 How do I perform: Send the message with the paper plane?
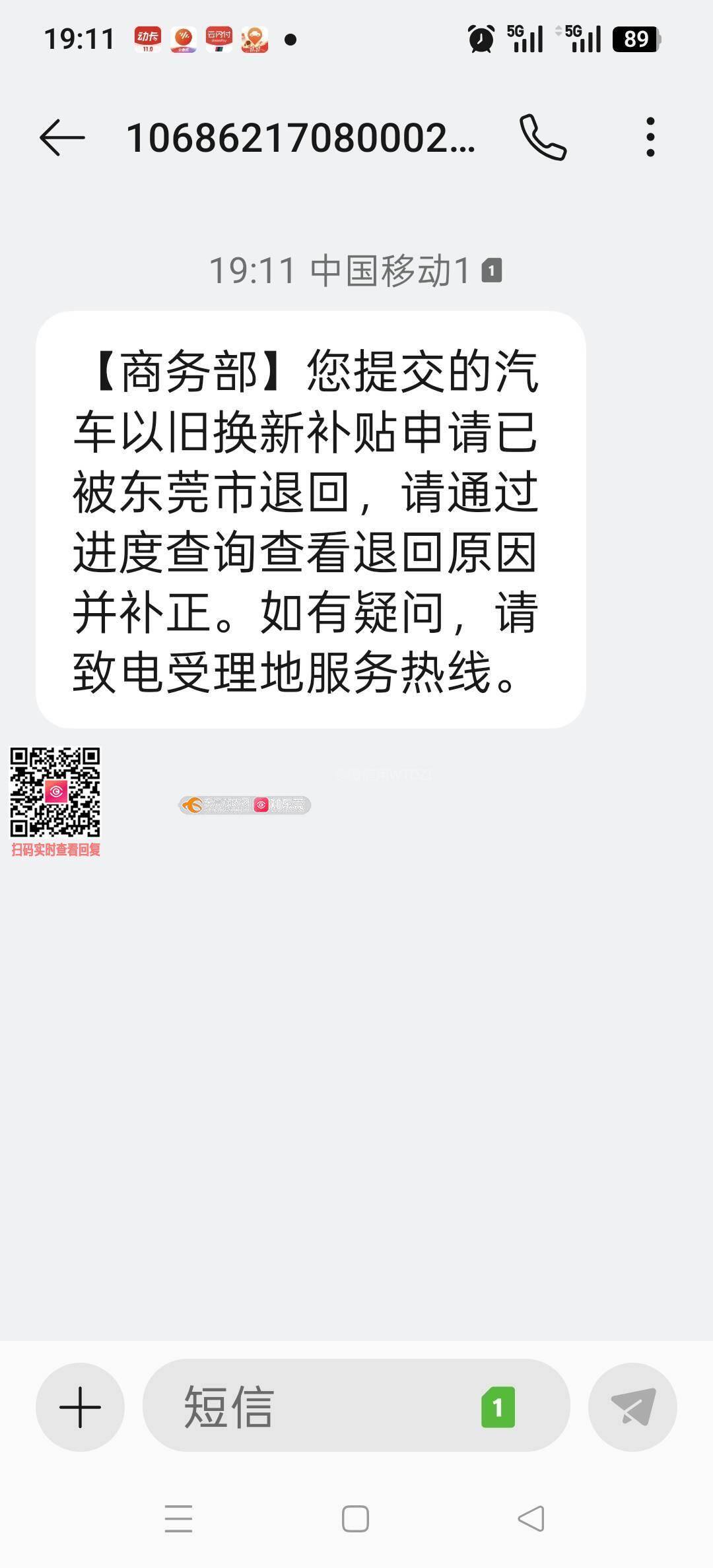[632, 1408]
